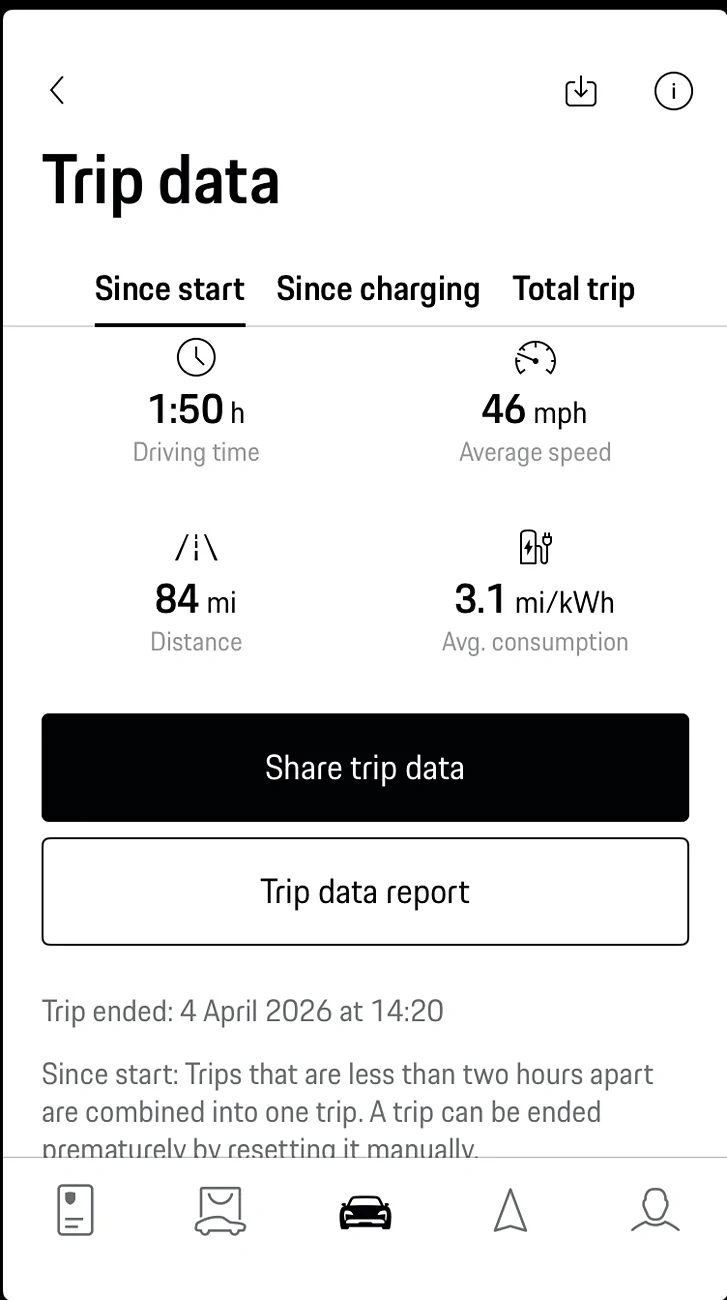Select the average consumption charging icon
The width and height of the screenshot is (727, 1300).
[x=535, y=547]
